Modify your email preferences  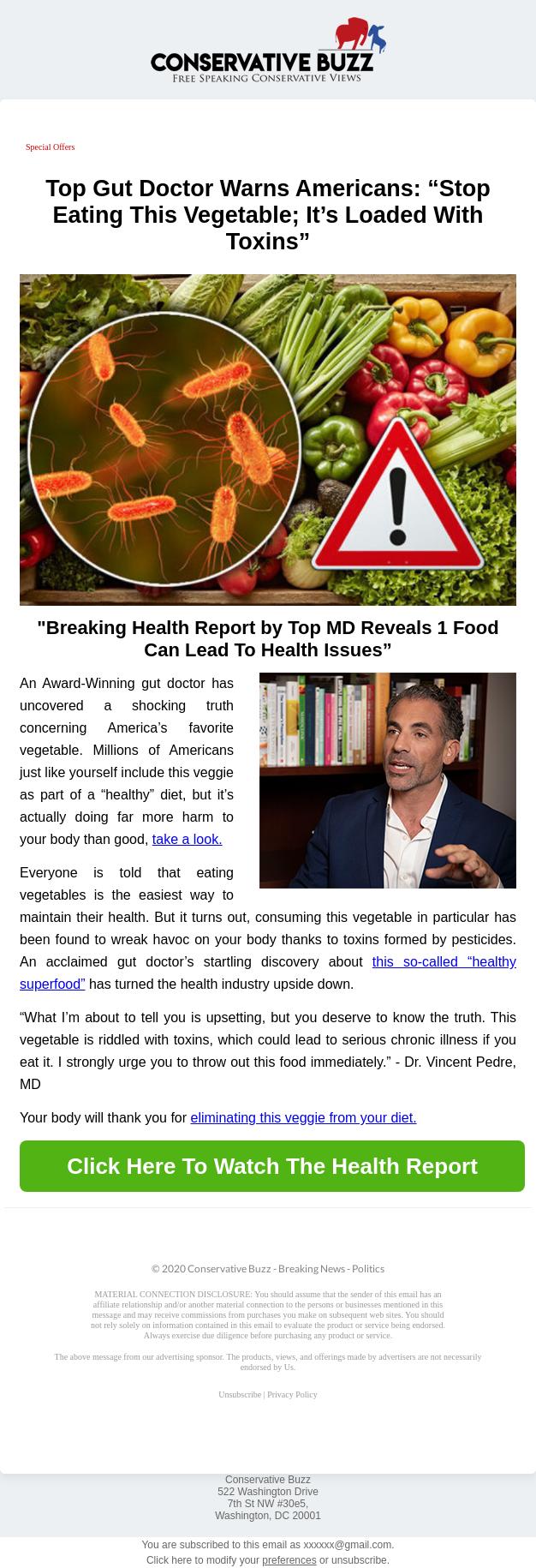[x=289, y=1560]
